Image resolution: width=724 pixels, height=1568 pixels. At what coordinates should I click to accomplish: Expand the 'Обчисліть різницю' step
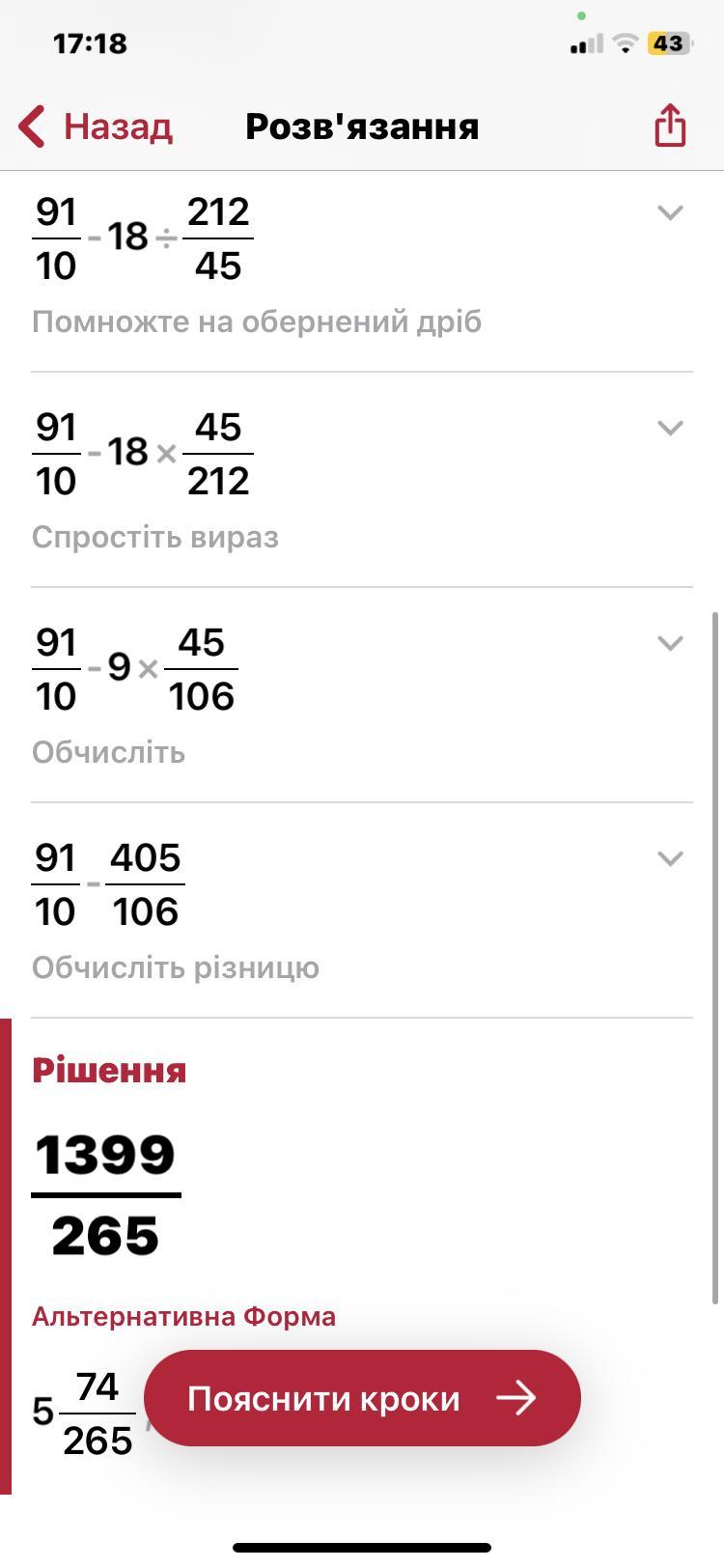(x=670, y=858)
